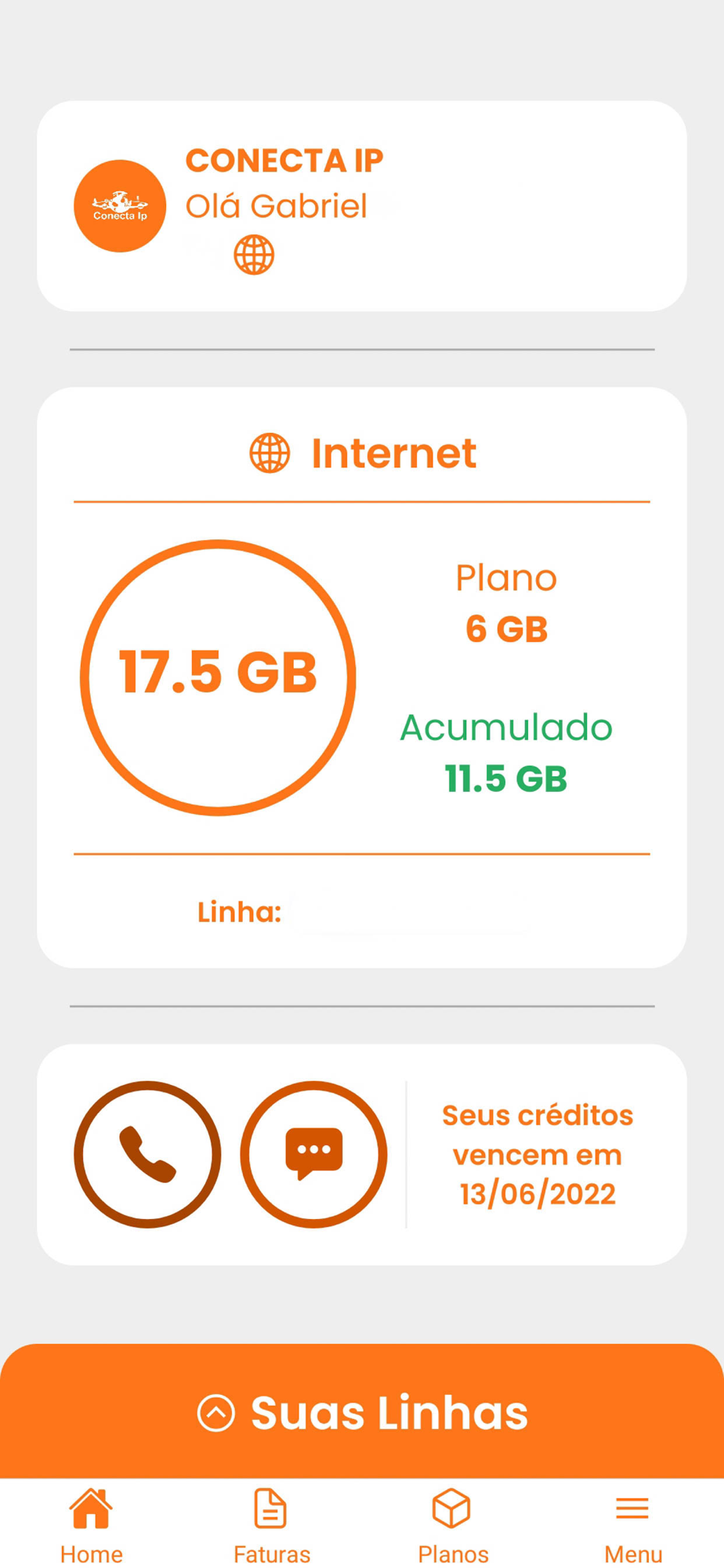Open the Planos tab
This screenshot has width=724, height=1568.
(452, 1526)
